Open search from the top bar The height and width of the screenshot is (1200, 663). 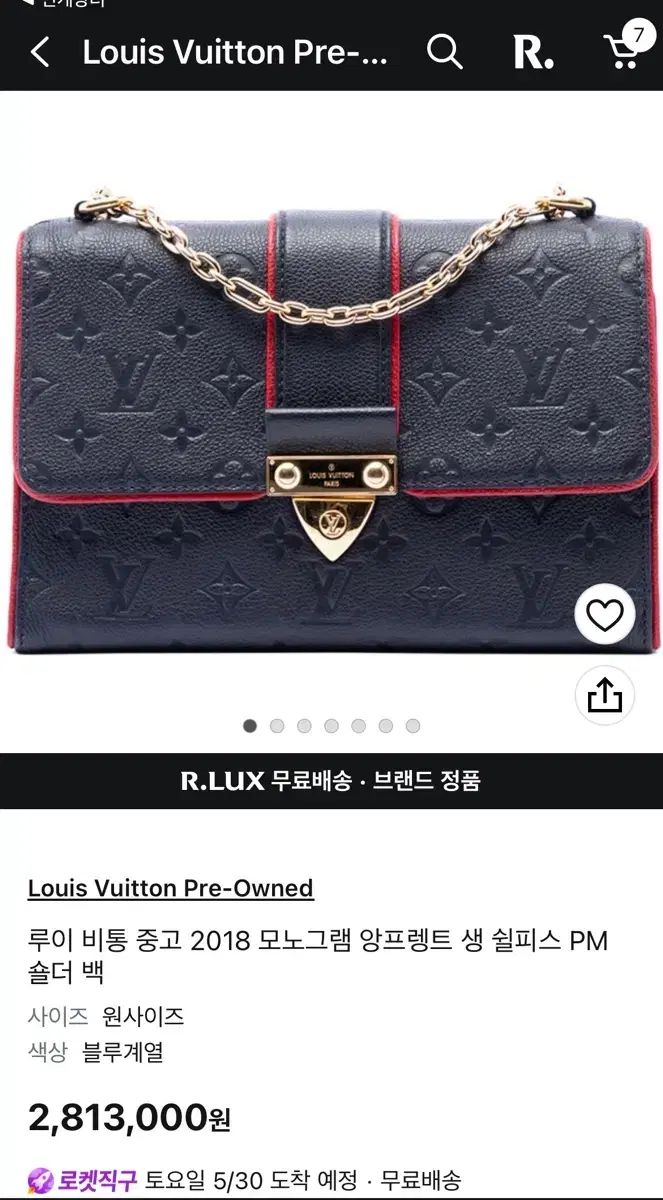pos(444,51)
